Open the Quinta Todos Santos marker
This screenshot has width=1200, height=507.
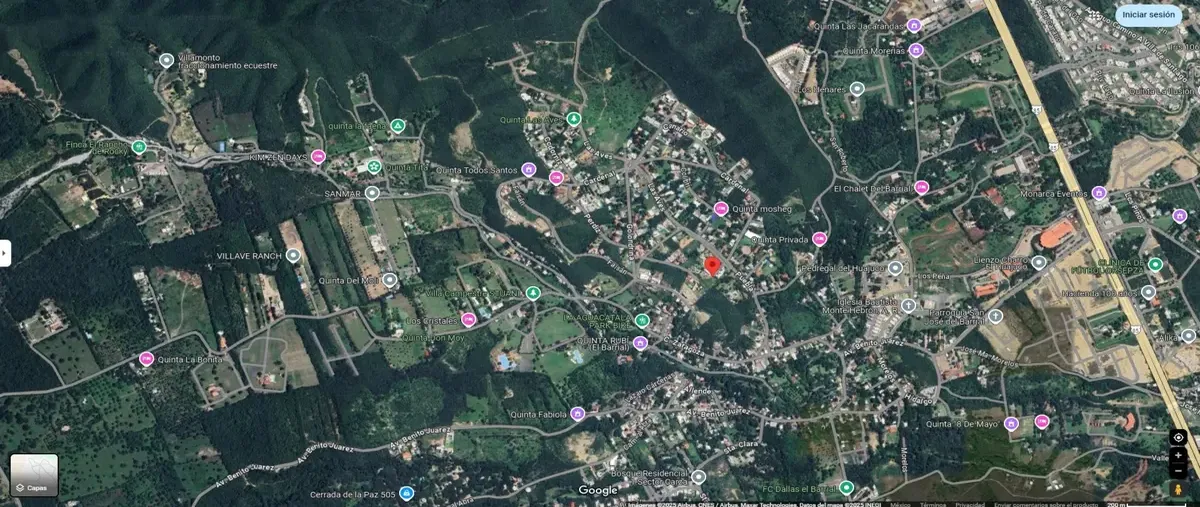click(x=528, y=170)
